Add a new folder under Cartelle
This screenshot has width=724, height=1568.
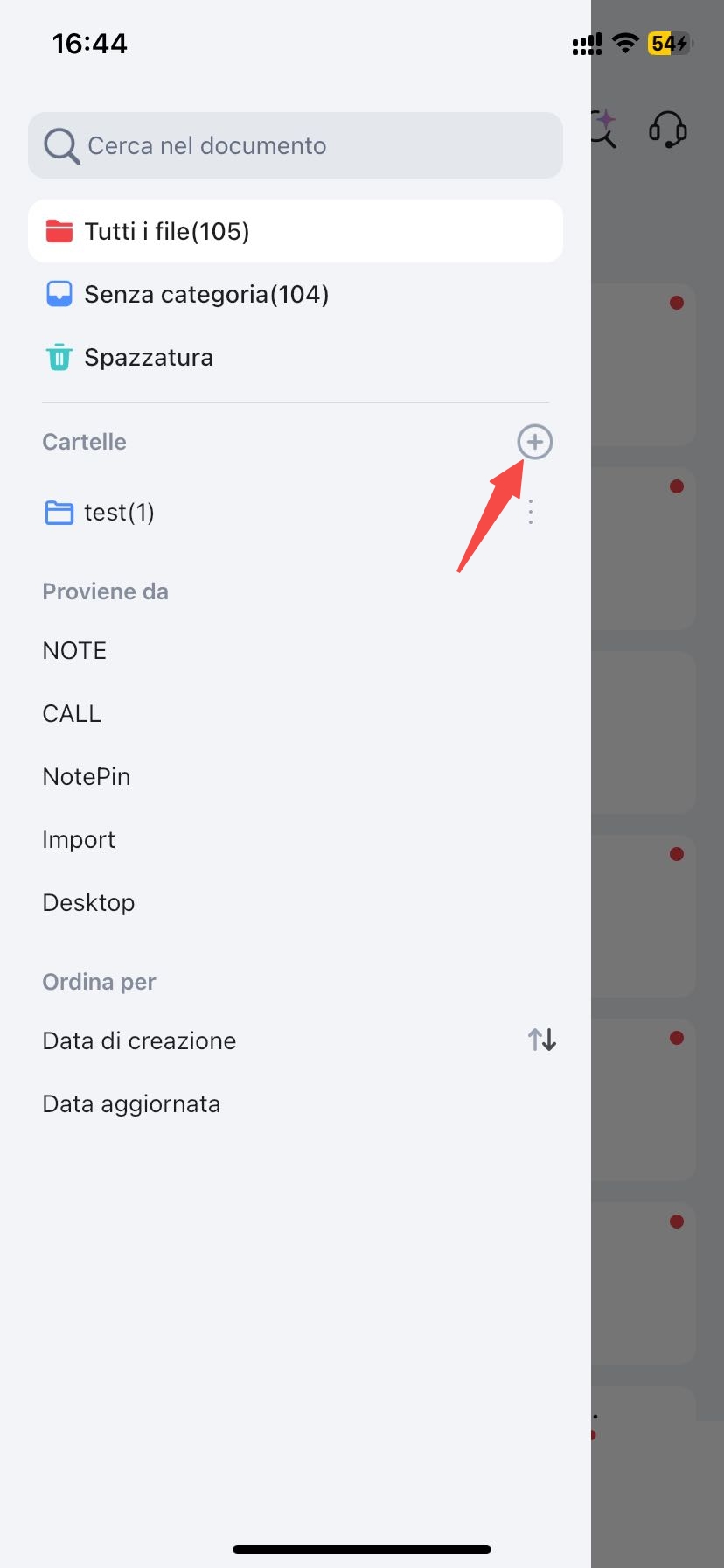coord(534,442)
